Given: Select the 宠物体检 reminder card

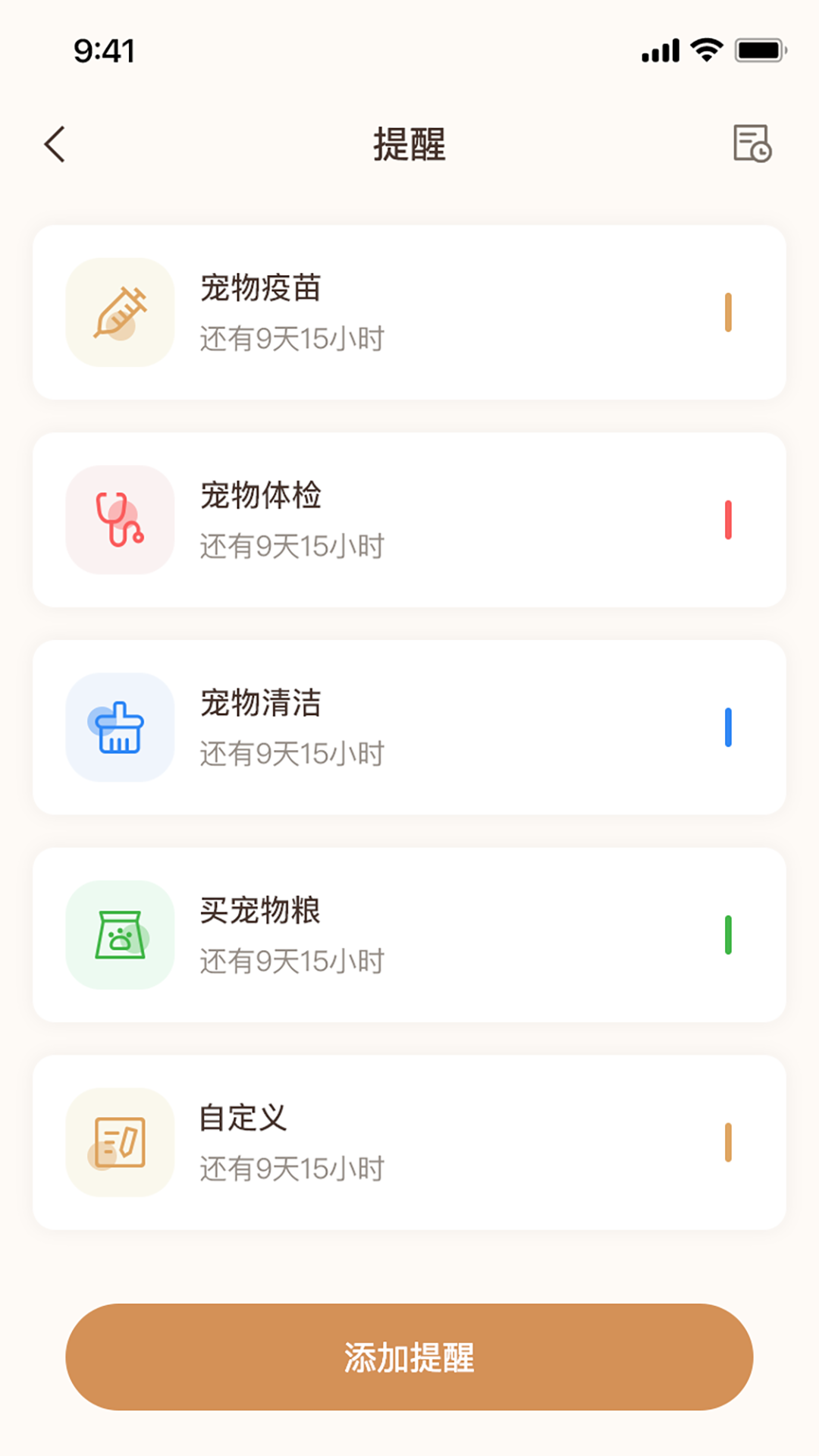Looking at the screenshot, I should [x=409, y=520].
